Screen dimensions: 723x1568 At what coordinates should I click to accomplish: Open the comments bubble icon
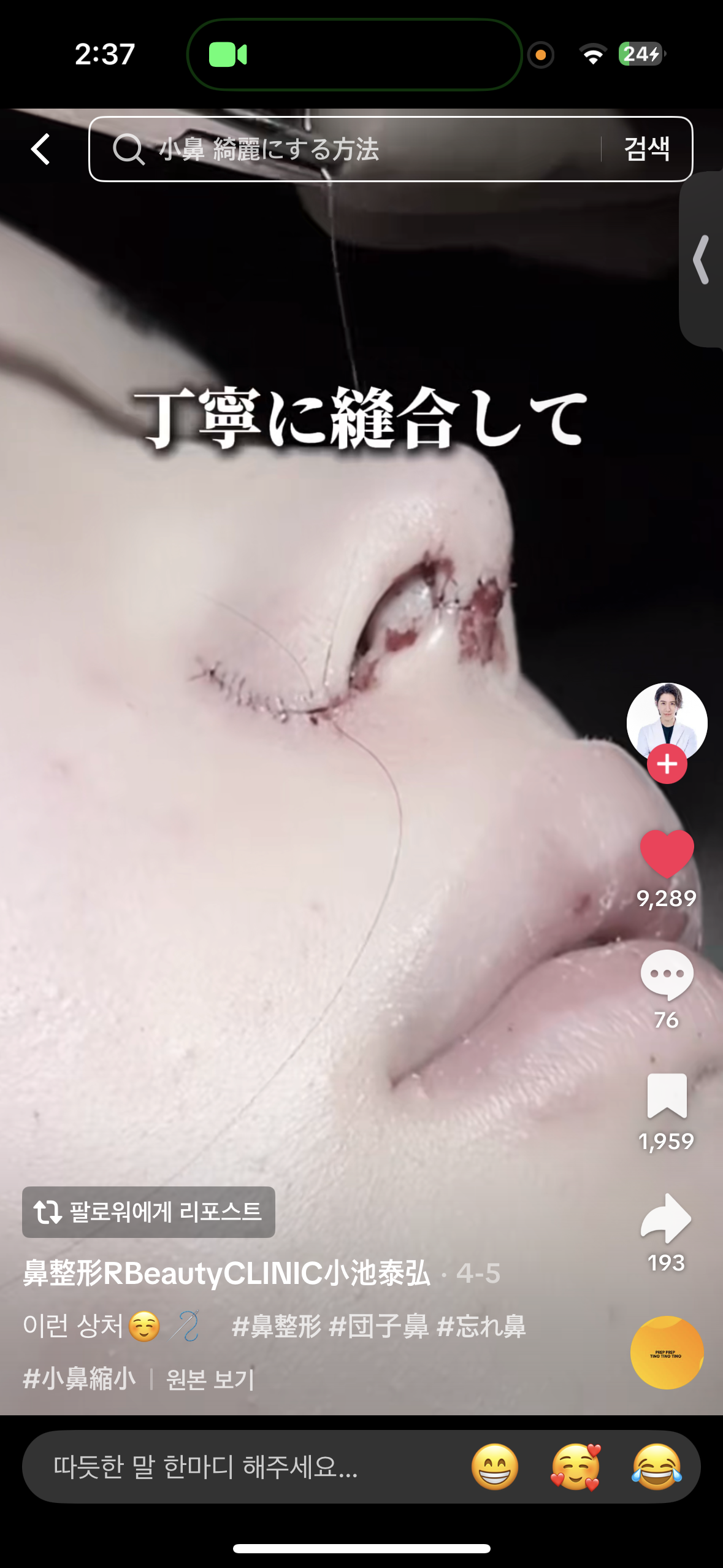click(x=667, y=975)
